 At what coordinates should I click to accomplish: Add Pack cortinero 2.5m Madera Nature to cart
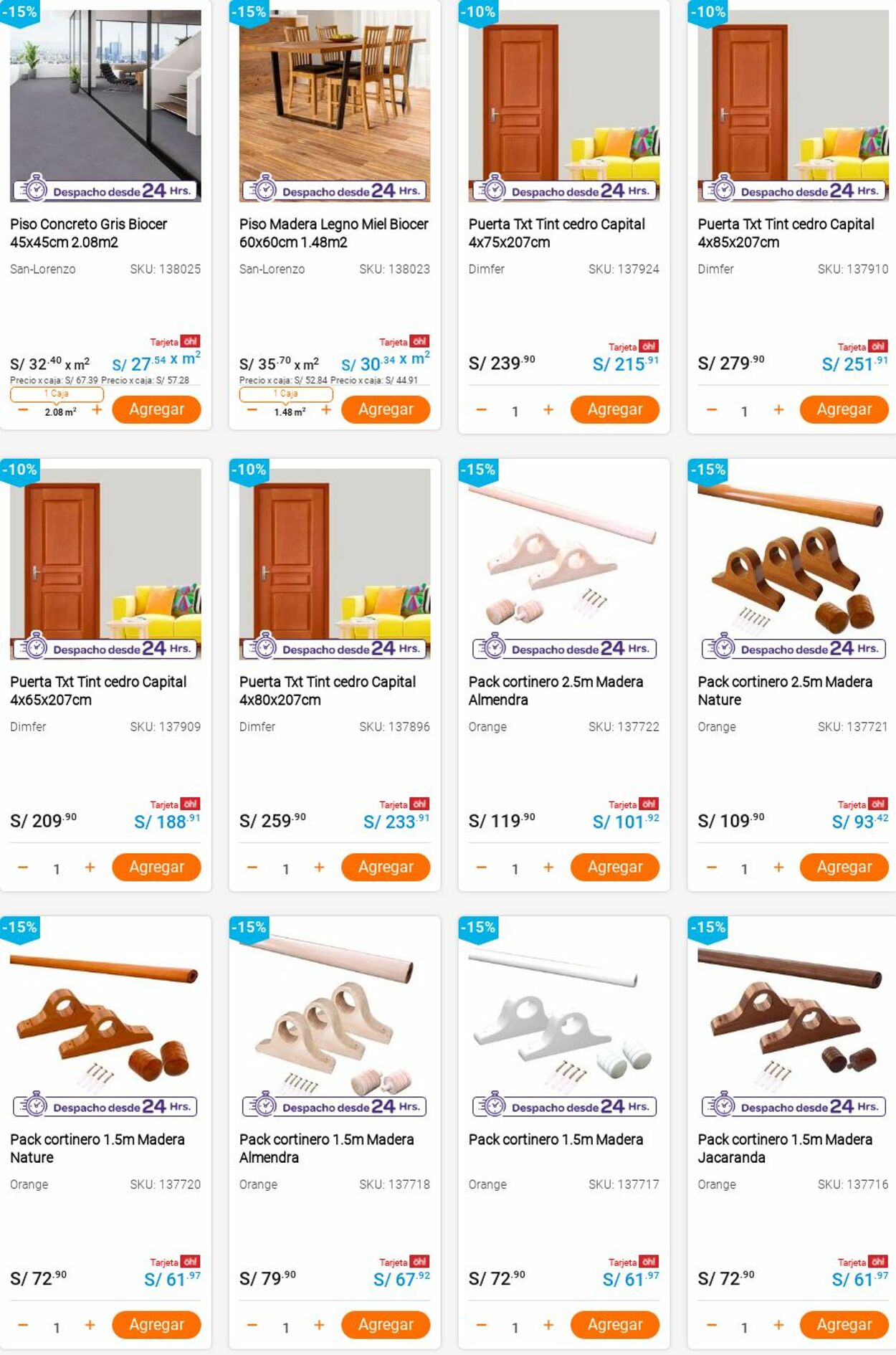tap(844, 867)
